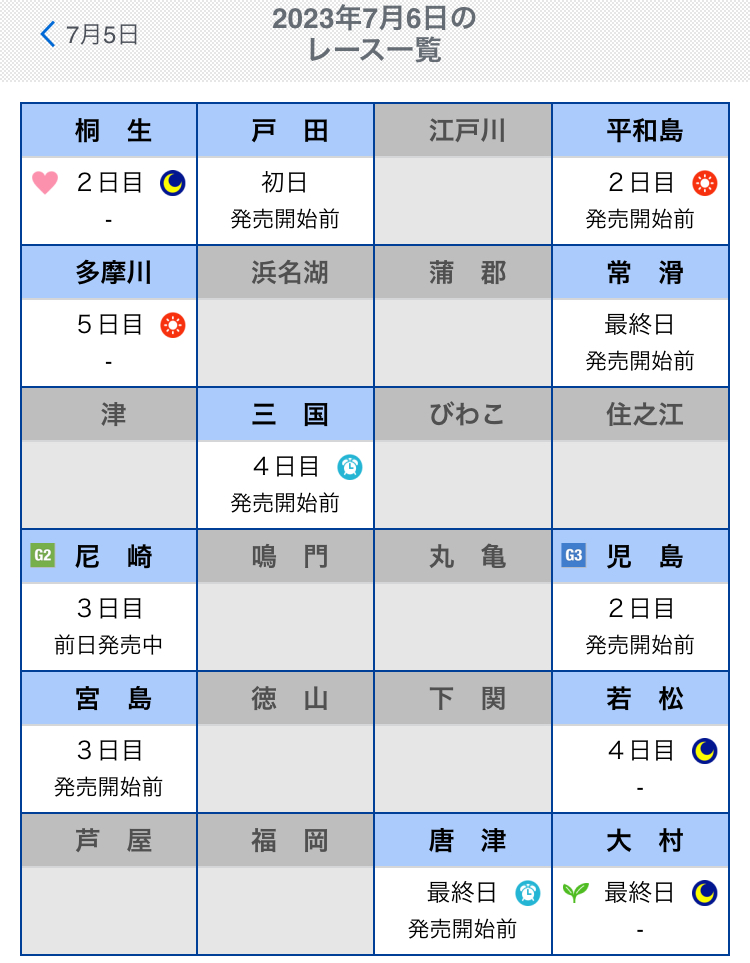
Task: Open 唐津 final day races
Action: click(x=463, y=909)
